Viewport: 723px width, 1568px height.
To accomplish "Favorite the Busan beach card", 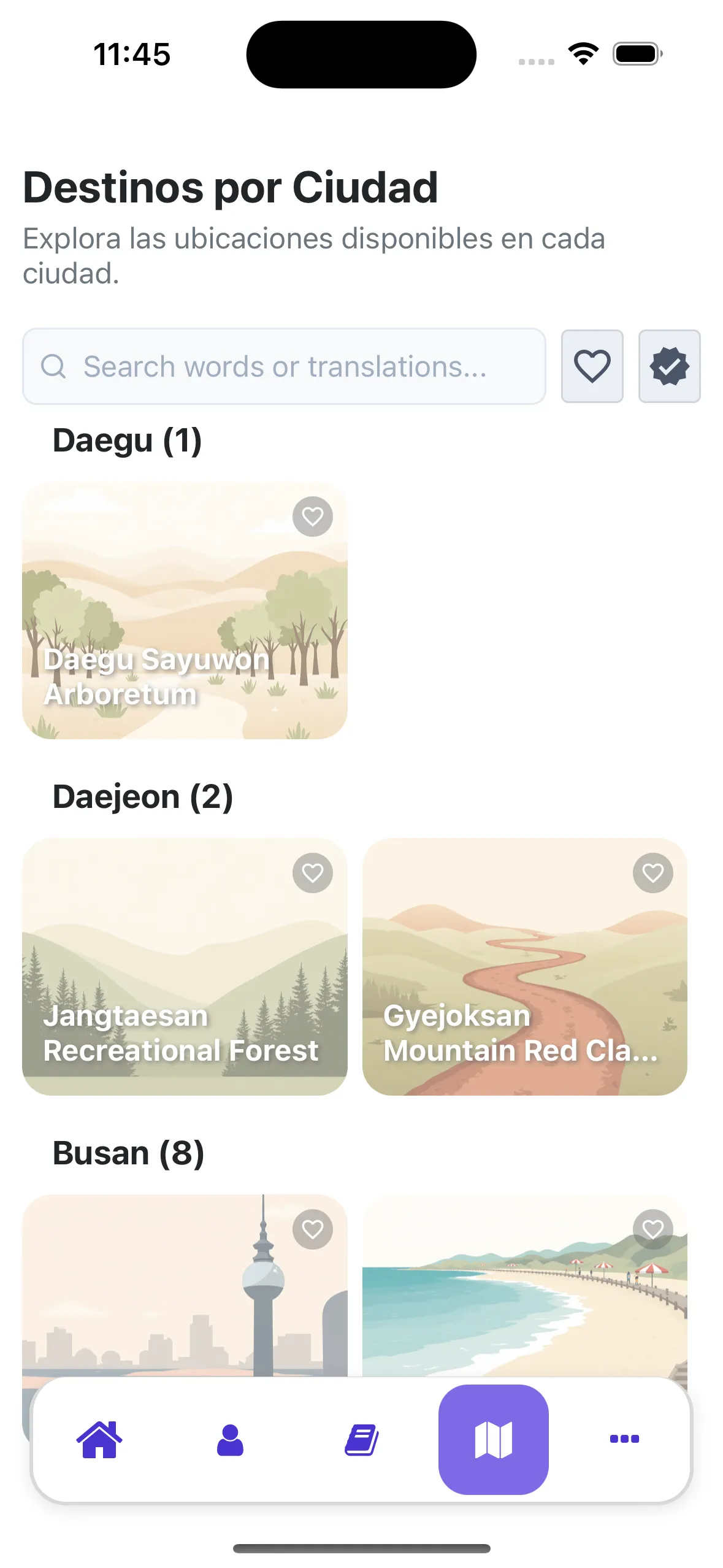I will (x=652, y=1229).
